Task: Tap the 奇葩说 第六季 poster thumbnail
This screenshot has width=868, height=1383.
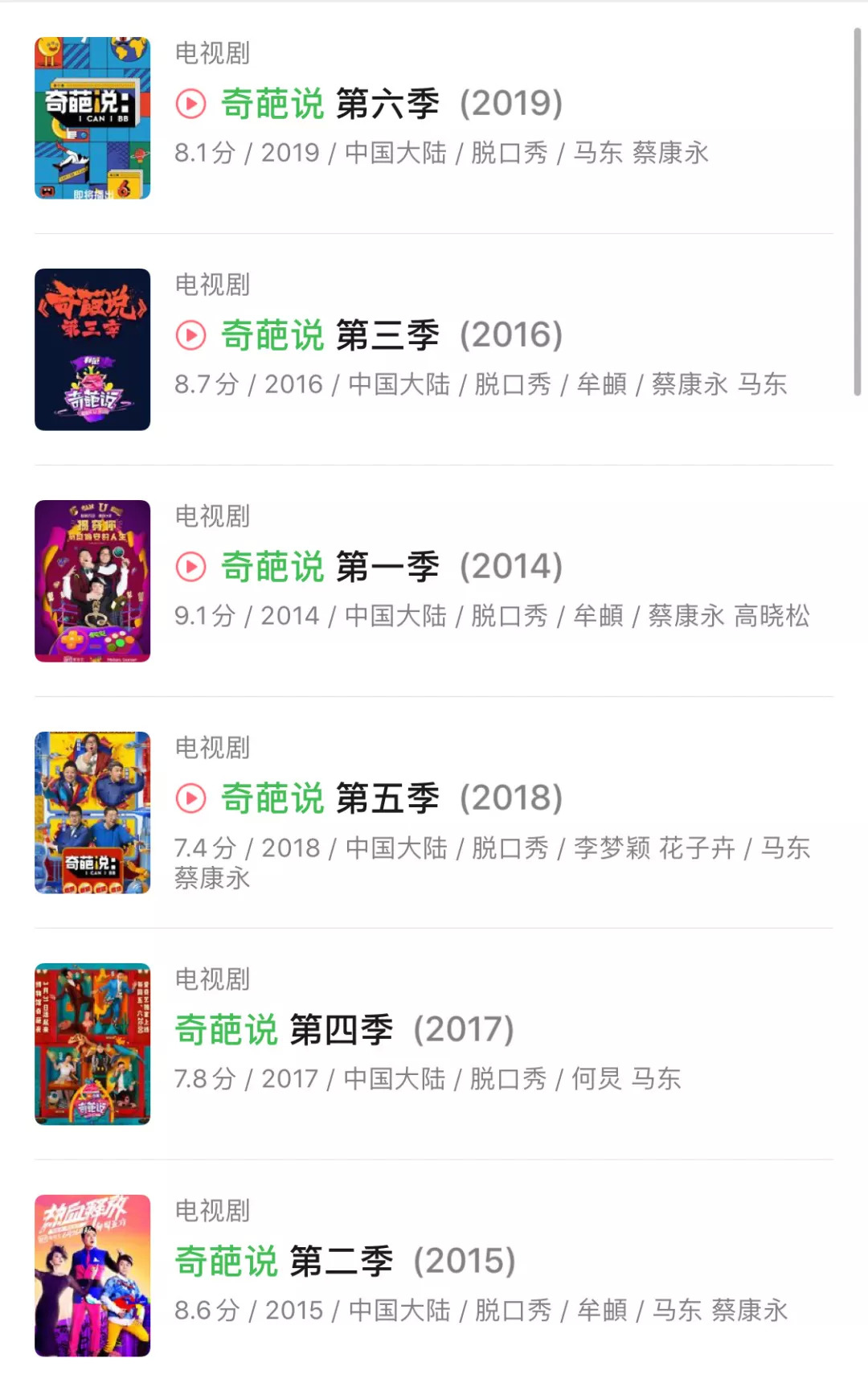Action: coord(92,118)
